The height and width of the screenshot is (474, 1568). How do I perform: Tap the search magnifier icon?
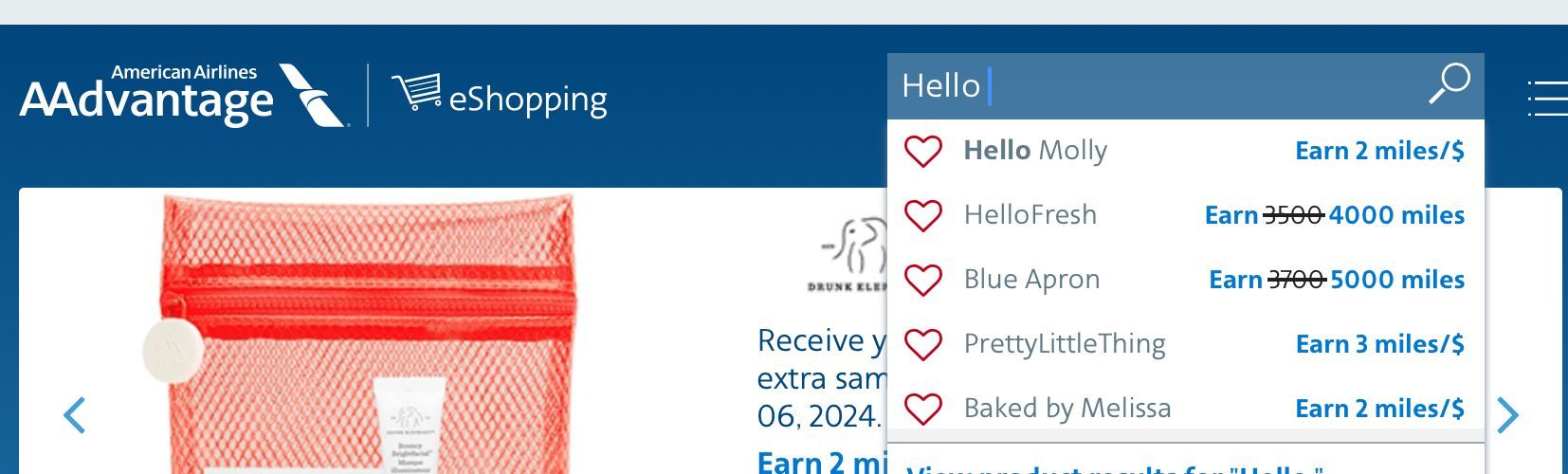pyautogui.click(x=1449, y=84)
